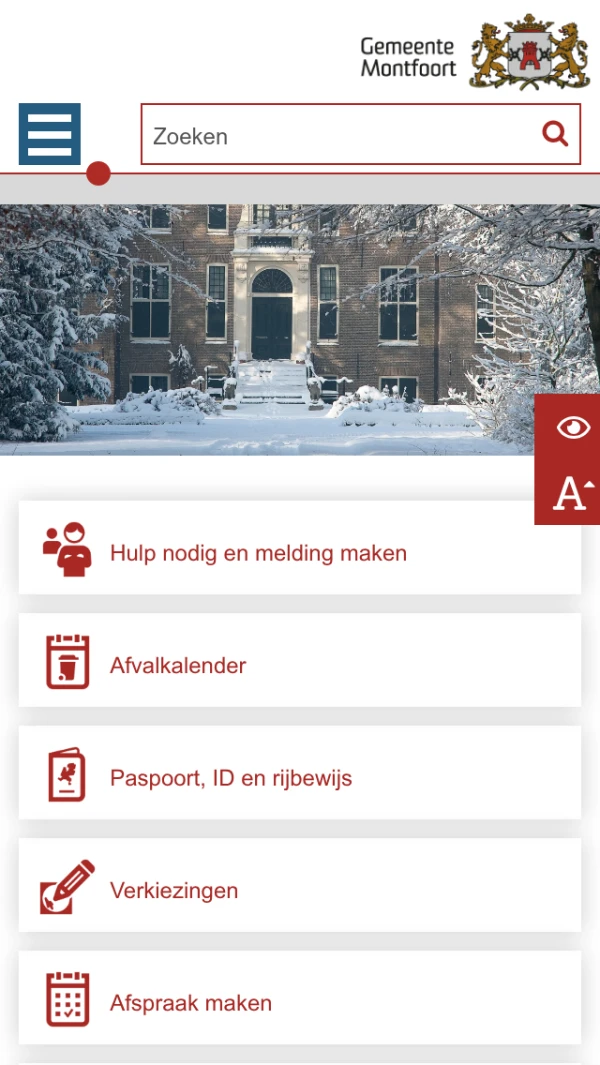The height and width of the screenshot is (1065, 600).
Task: Toggle high contrast with the eye icon
Action: tap(573, 428)
